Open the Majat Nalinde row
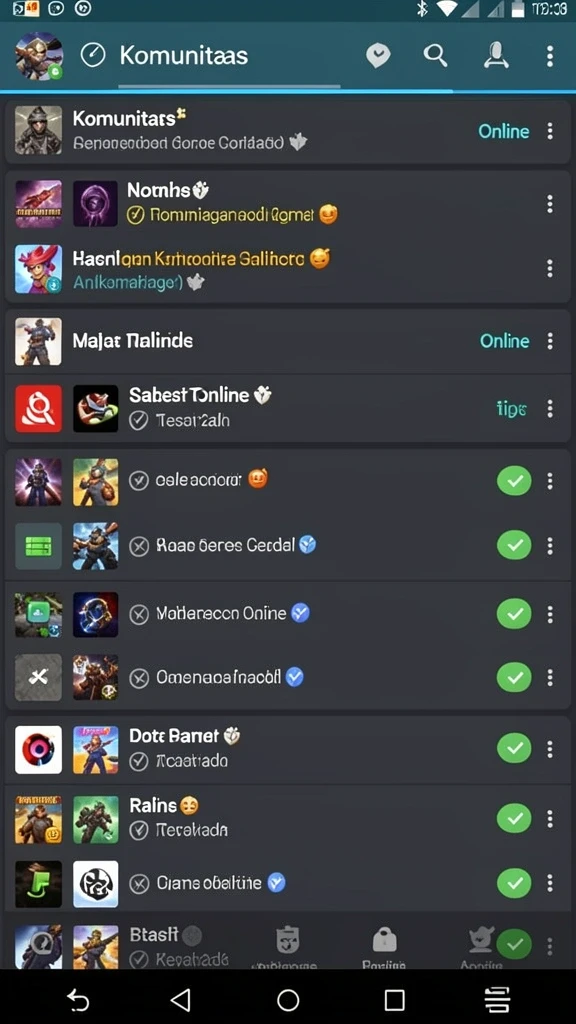 [287, 341]
